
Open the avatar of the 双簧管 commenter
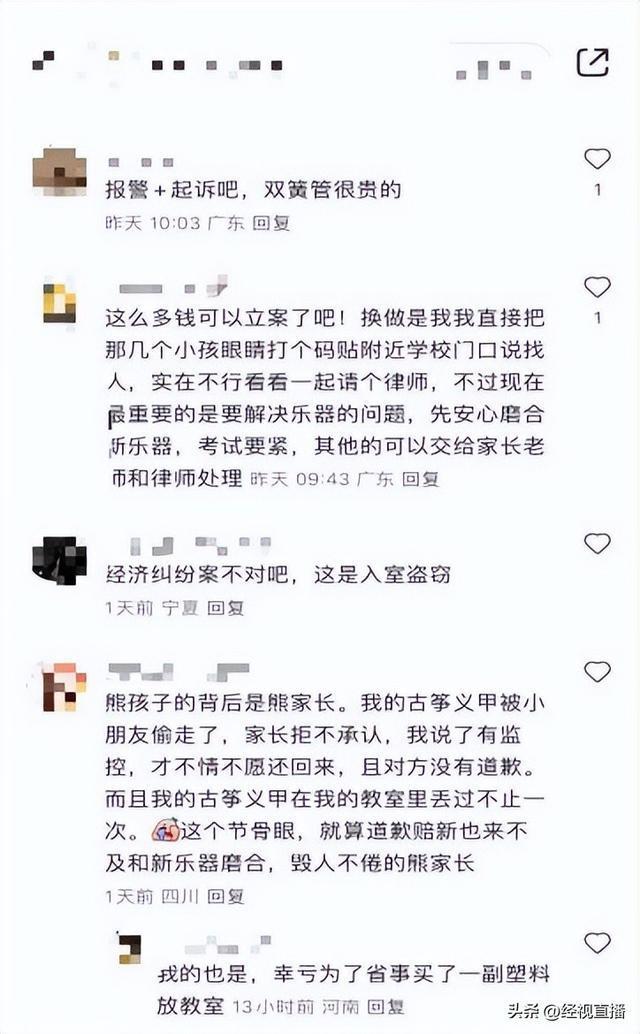[x=59, y=170]
